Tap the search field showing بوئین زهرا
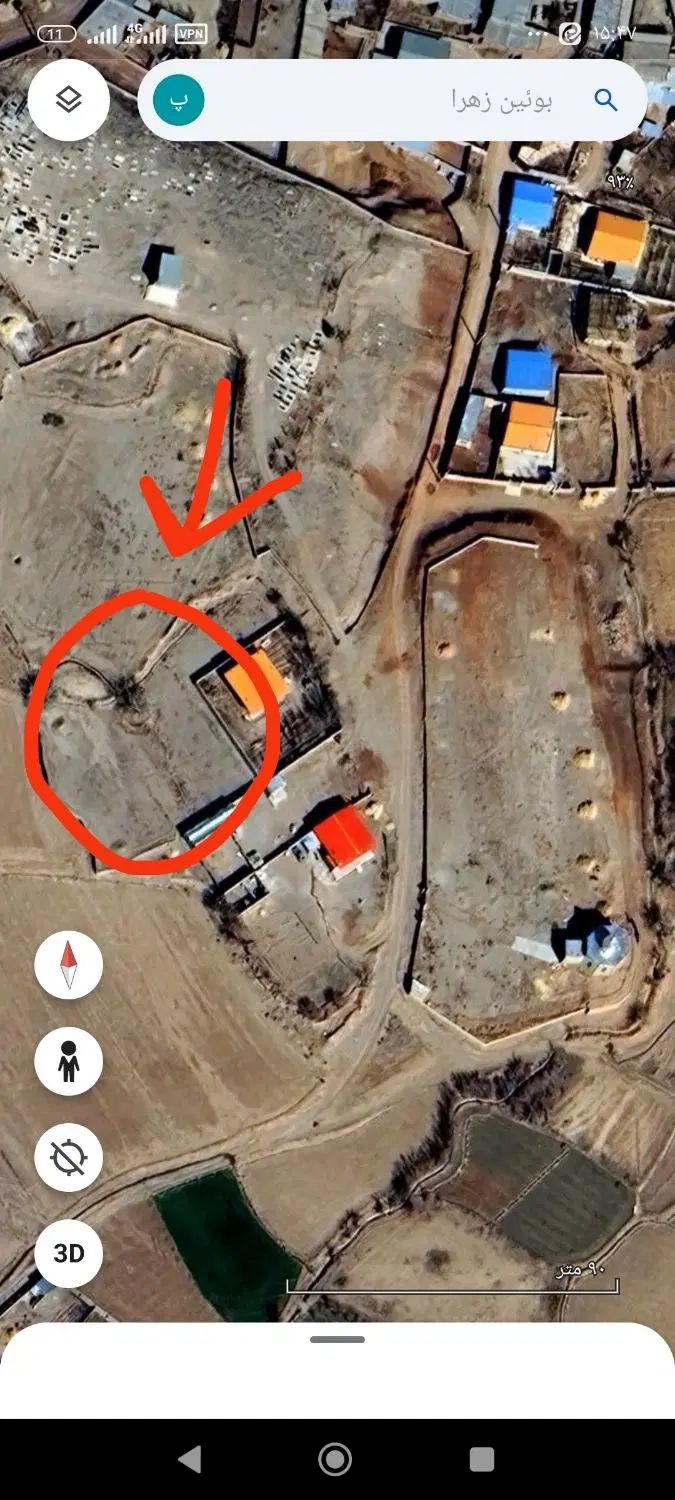Image resolution: width=675 pixels, height=1500 pixels. (x=400, y=100)
